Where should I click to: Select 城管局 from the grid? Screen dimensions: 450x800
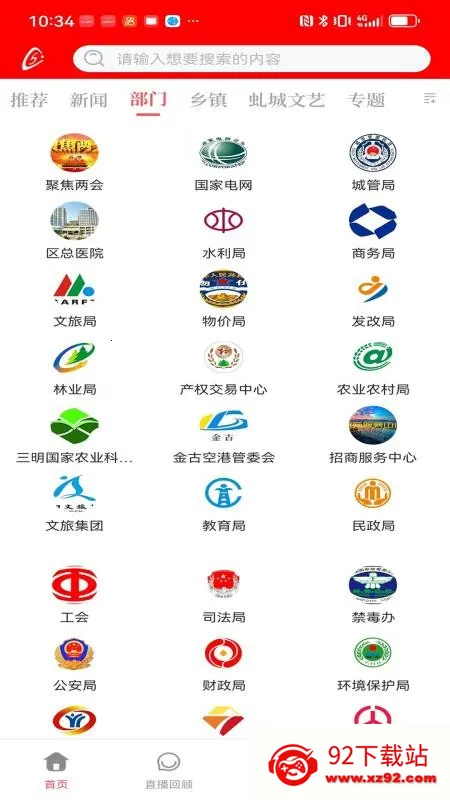(373, 162)
